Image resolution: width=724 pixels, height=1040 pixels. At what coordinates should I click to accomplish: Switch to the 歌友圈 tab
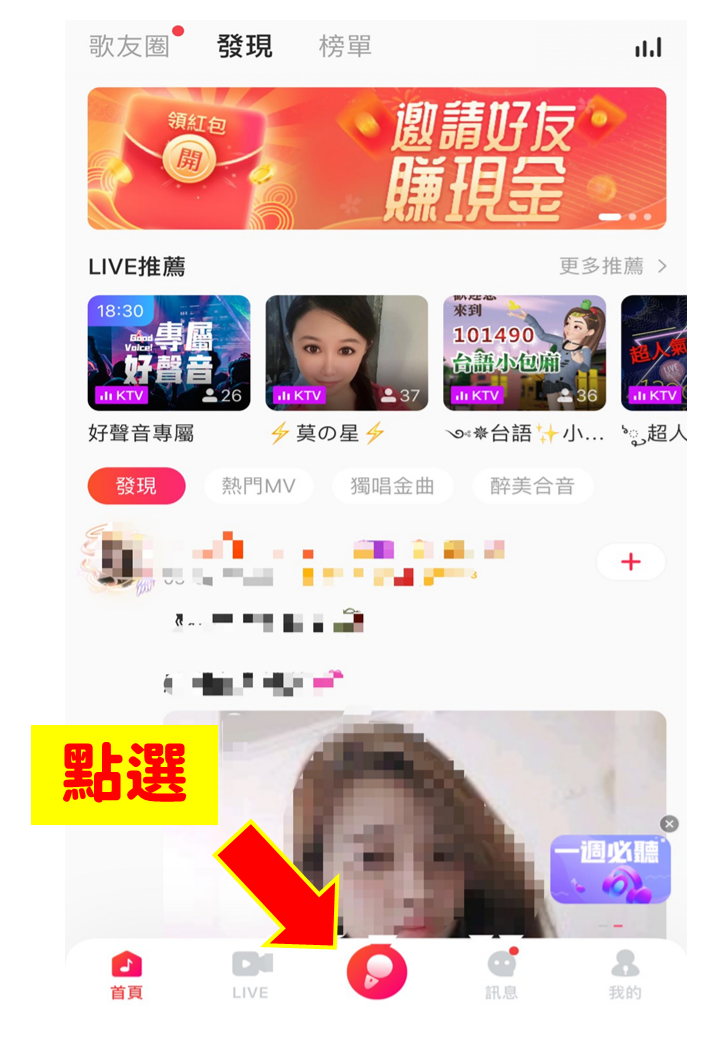129,47
